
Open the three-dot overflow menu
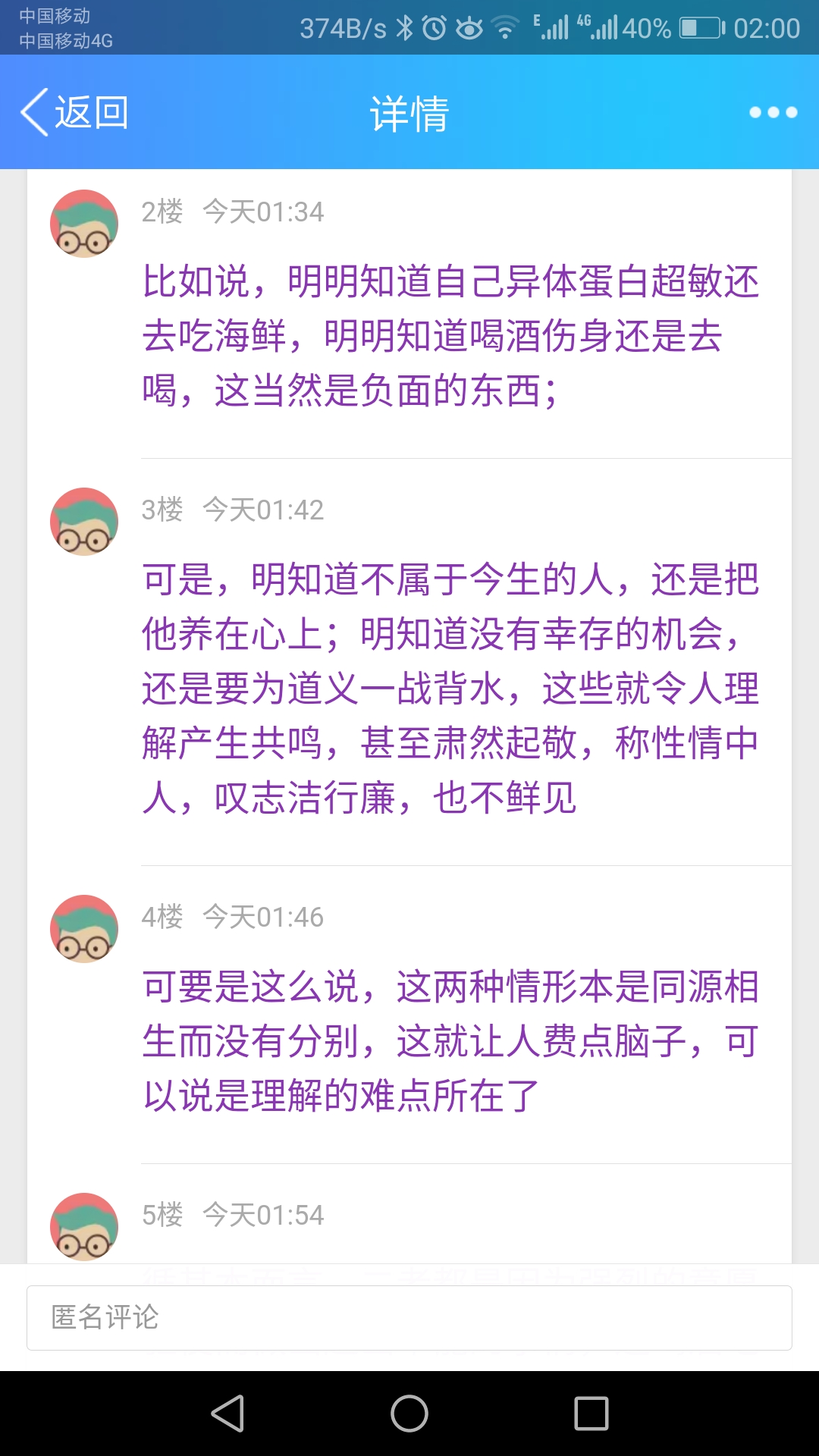coord(773,112)
